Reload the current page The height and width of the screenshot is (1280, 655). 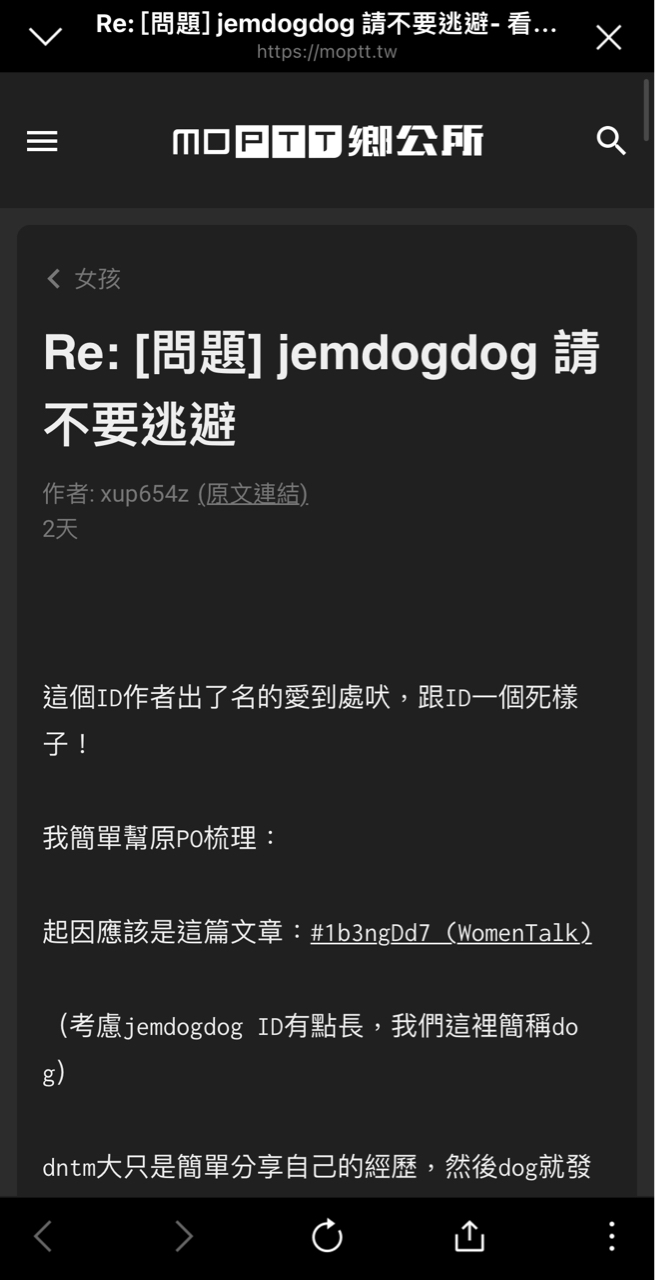coord(327,1237)
